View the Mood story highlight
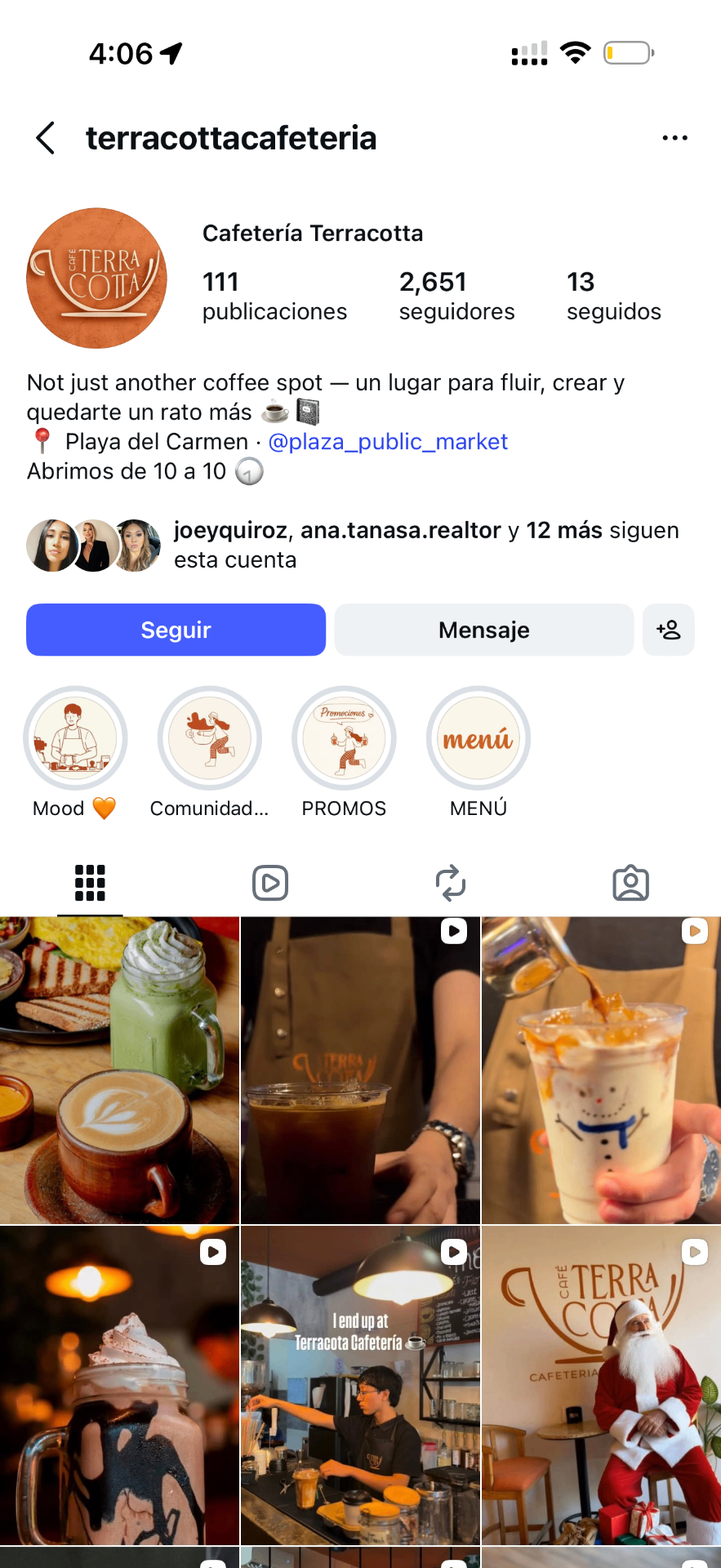The height and width of the screenshot is (1568, 721). coord(75,738)
